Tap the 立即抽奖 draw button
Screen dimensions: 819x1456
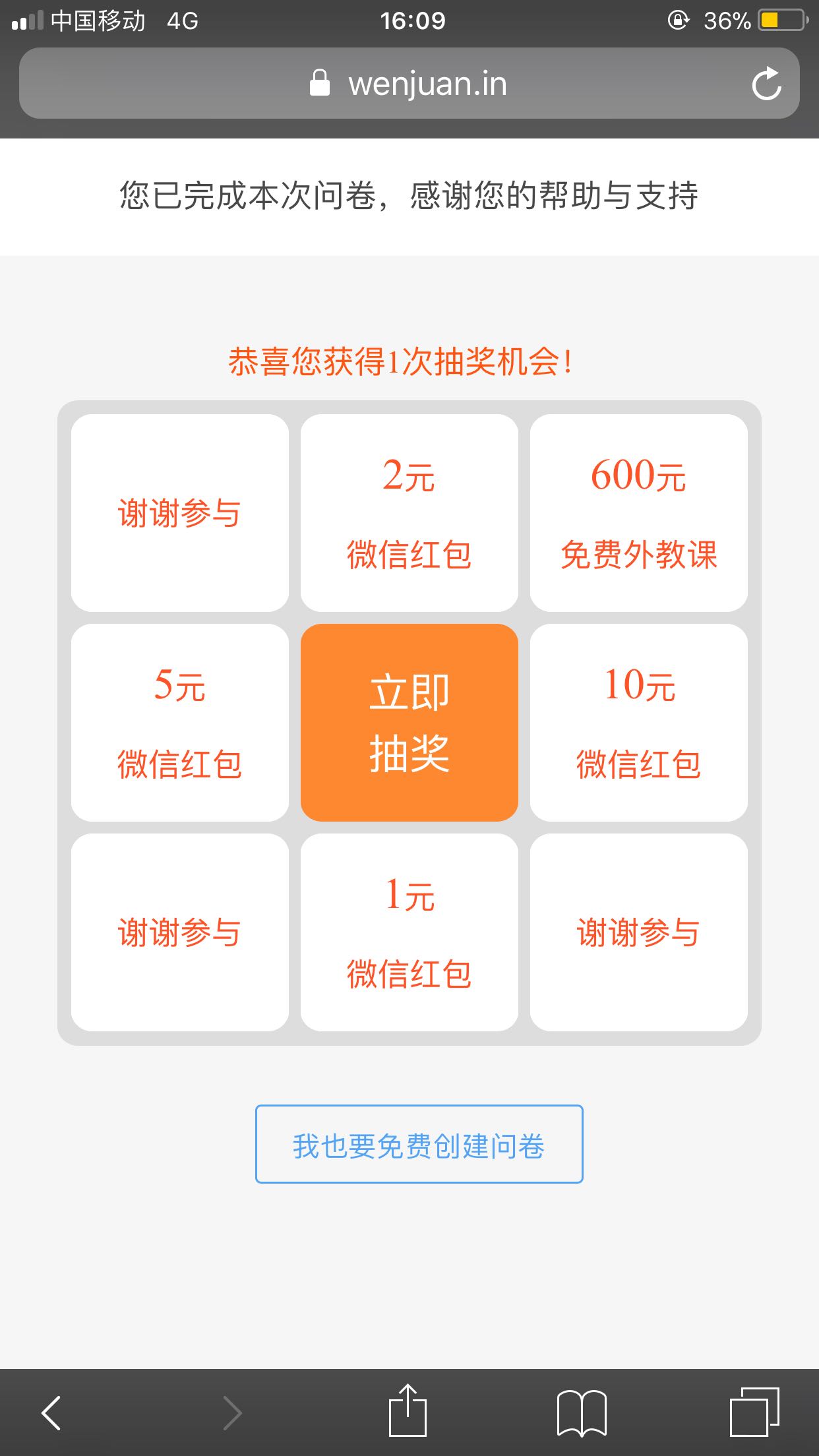point(409,723)
